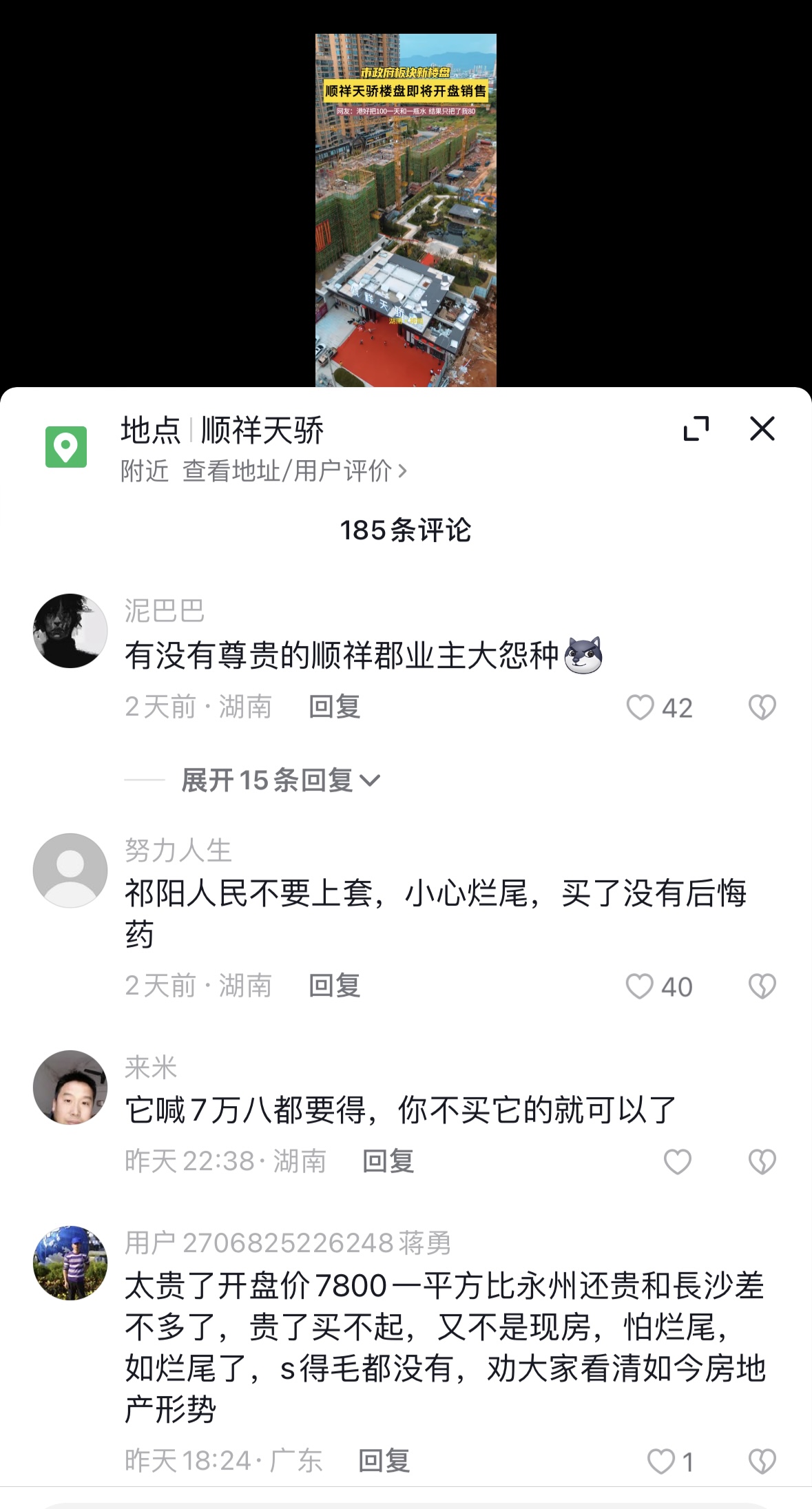
Task: Open 来米's profile avatar
Action: pos(70,1087)
